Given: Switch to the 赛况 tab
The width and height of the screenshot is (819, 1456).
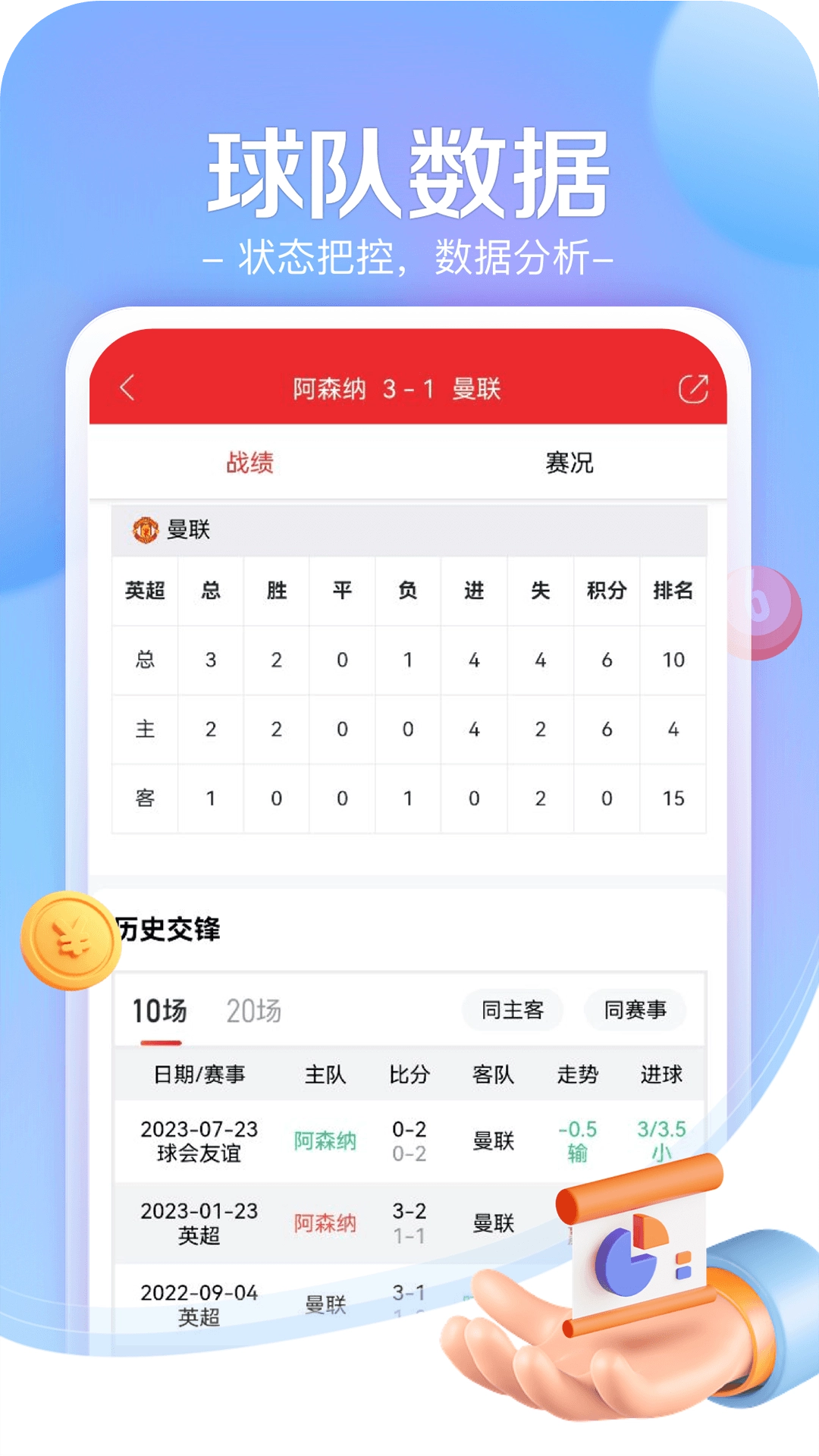Looking at the screenshot, I should tap(567, 461).
